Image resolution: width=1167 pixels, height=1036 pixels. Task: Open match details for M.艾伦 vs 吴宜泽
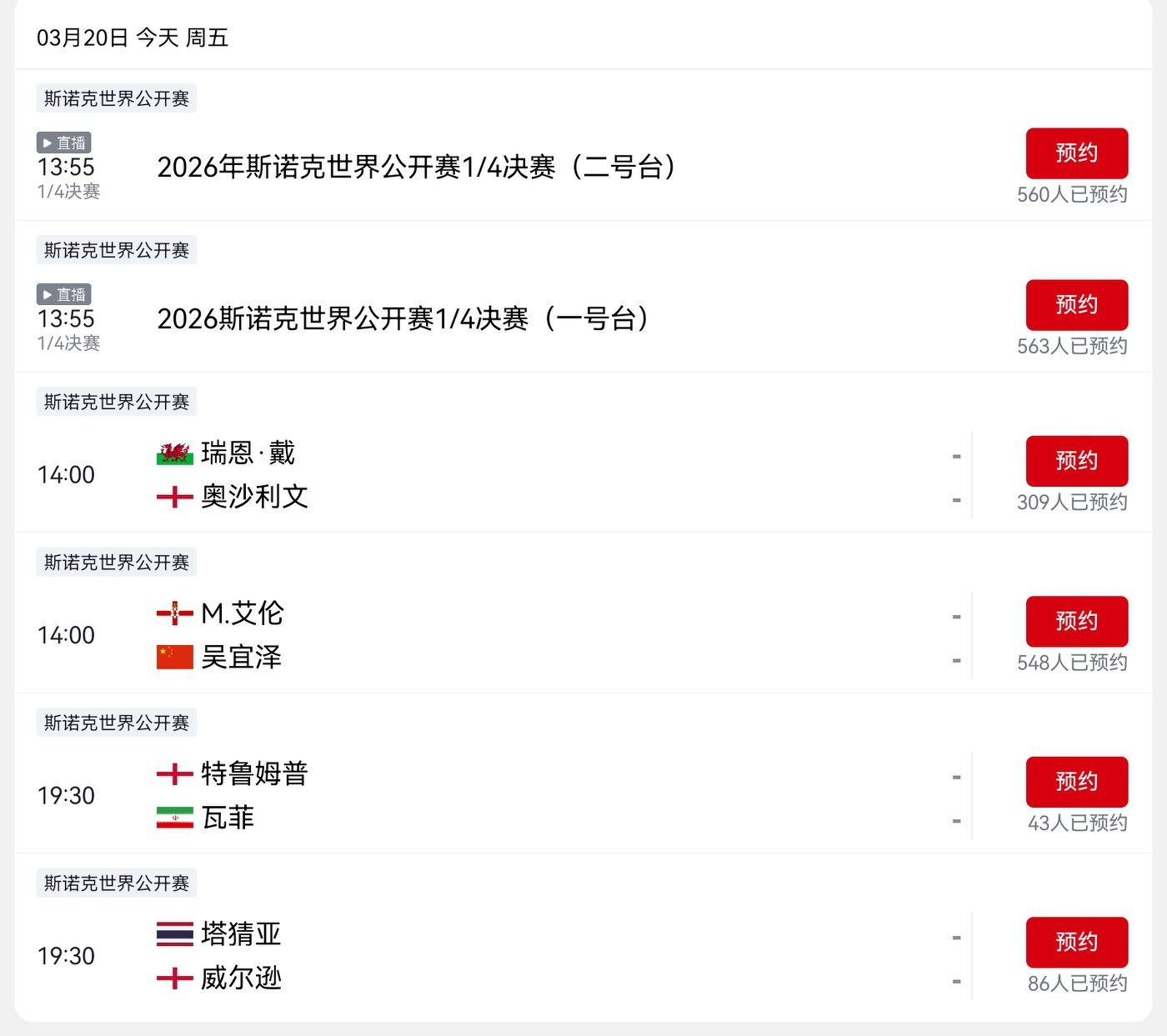pyautogui.click(x=500, y=635)
